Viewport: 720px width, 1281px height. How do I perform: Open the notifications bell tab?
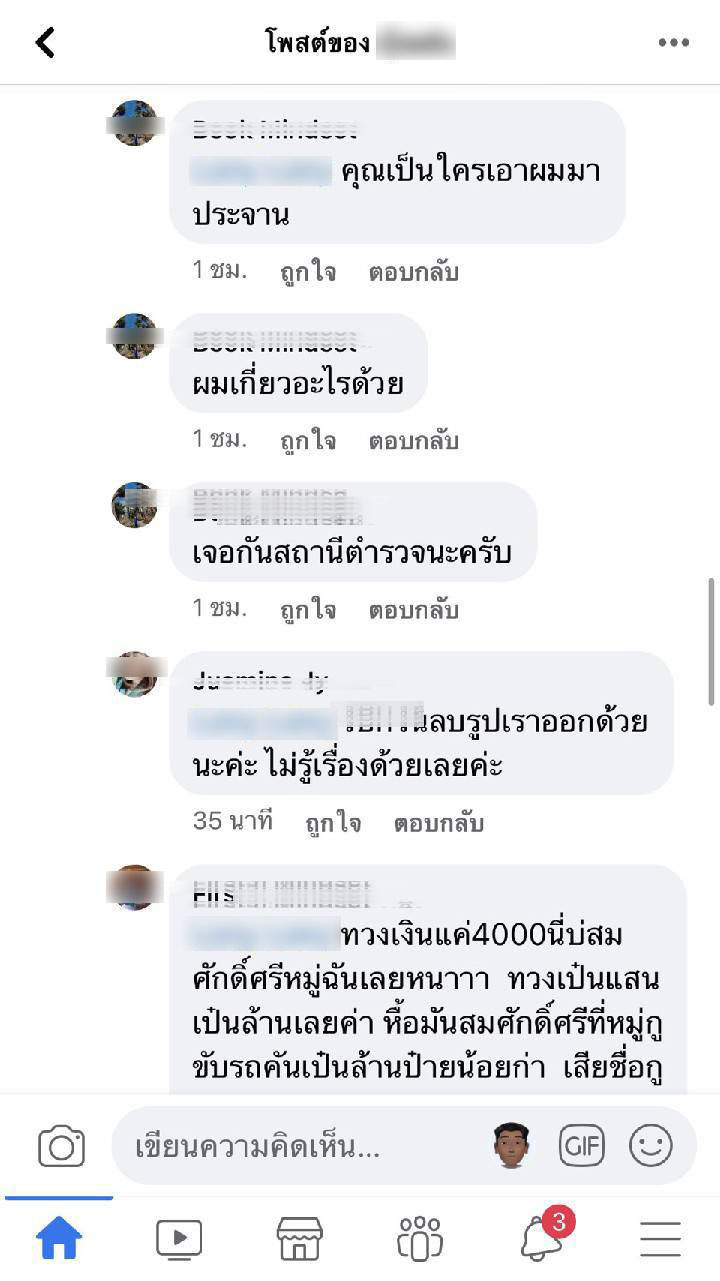click(540, 1239)
